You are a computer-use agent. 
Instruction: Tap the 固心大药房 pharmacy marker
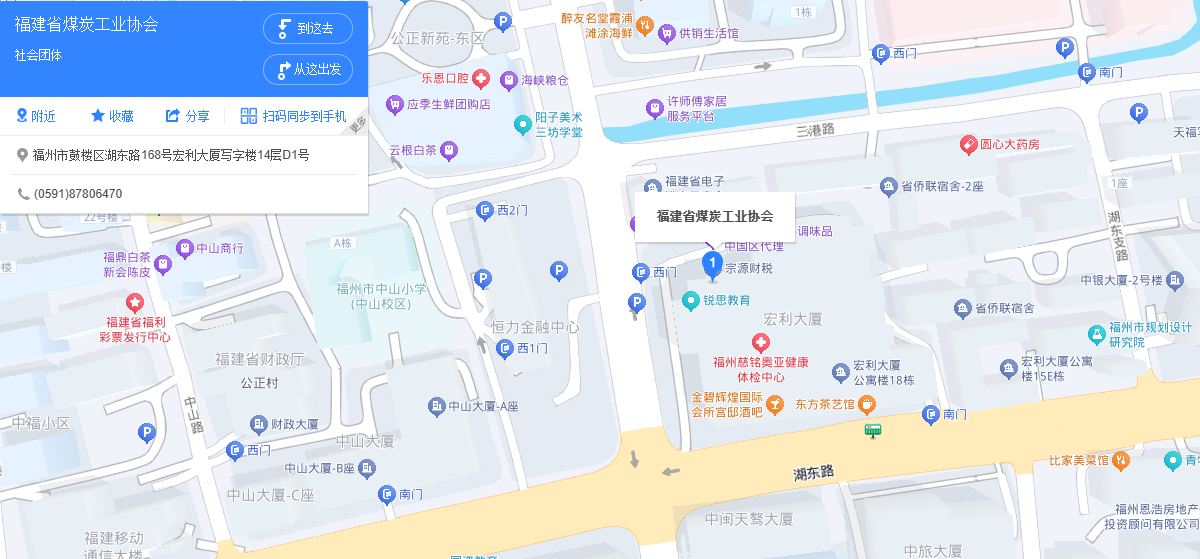click(x=968, y=144)
